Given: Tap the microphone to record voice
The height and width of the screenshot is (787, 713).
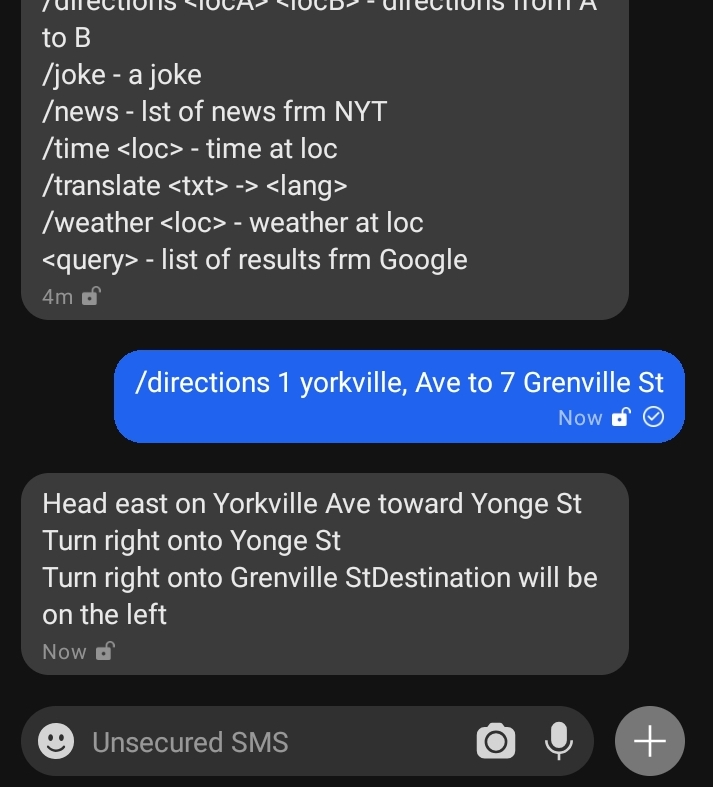Looking at the screenshot, I should 558,741.
